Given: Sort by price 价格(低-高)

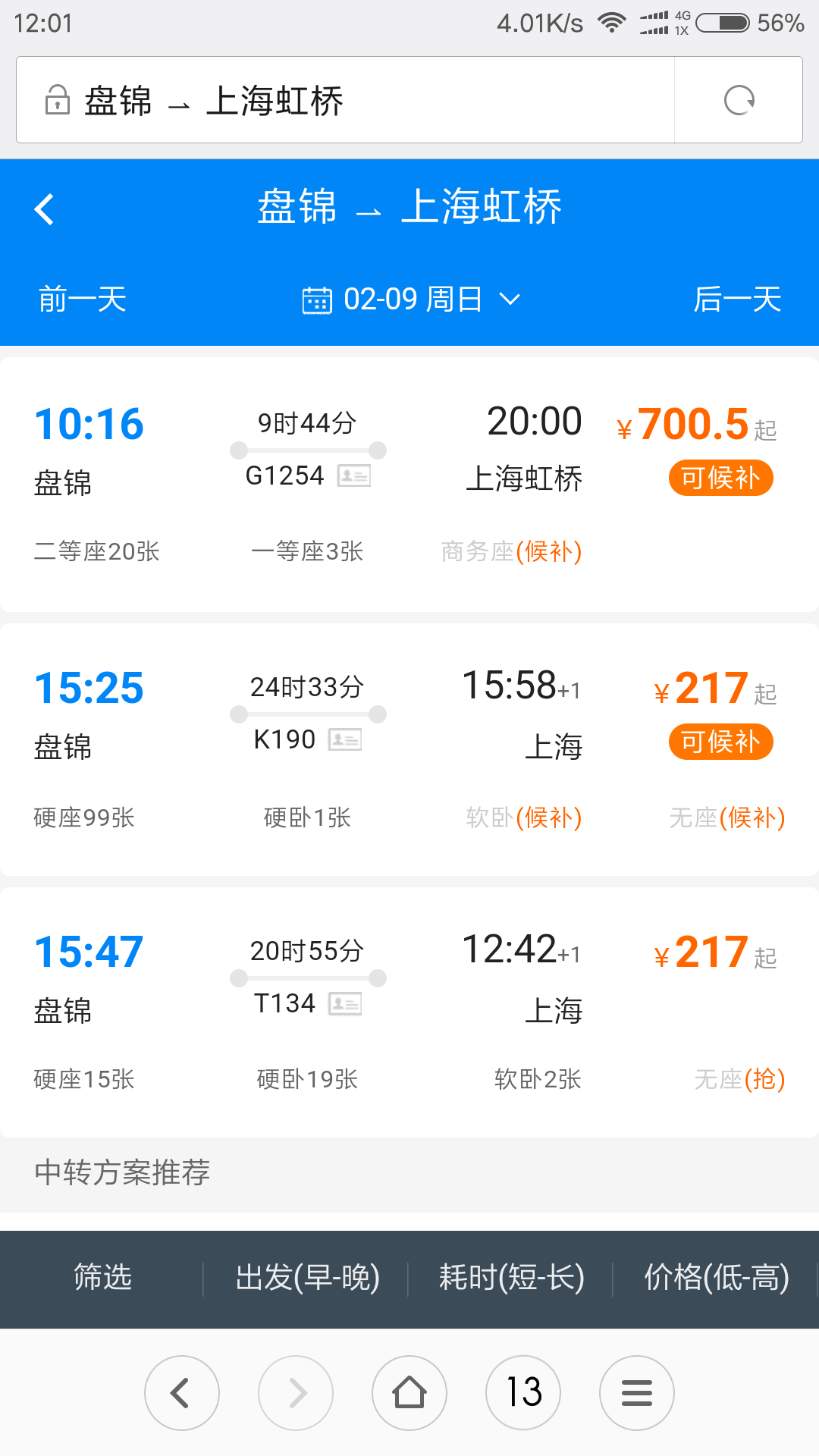Looking at the screenshot, I should [x=716, y=1278].
